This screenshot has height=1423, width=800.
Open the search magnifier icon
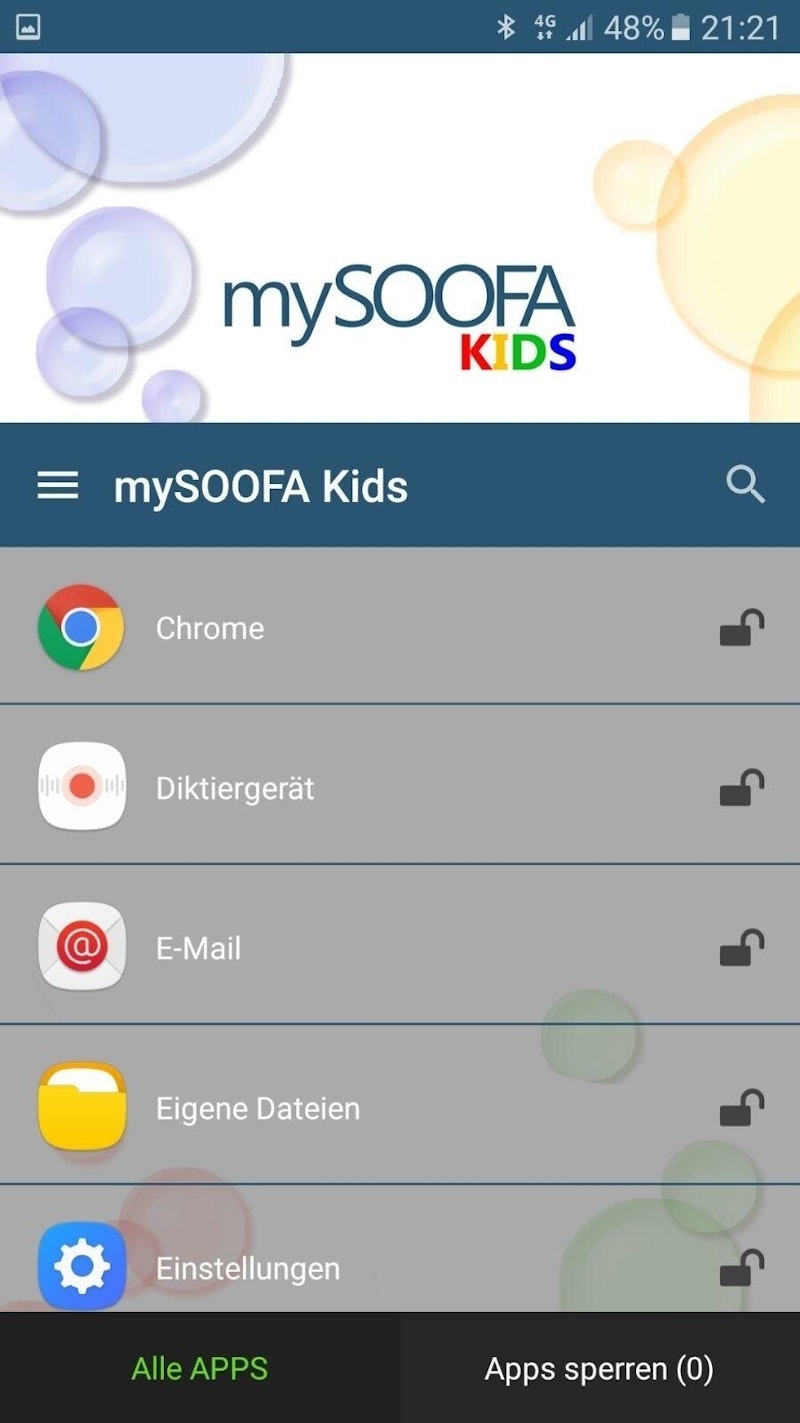745,485
